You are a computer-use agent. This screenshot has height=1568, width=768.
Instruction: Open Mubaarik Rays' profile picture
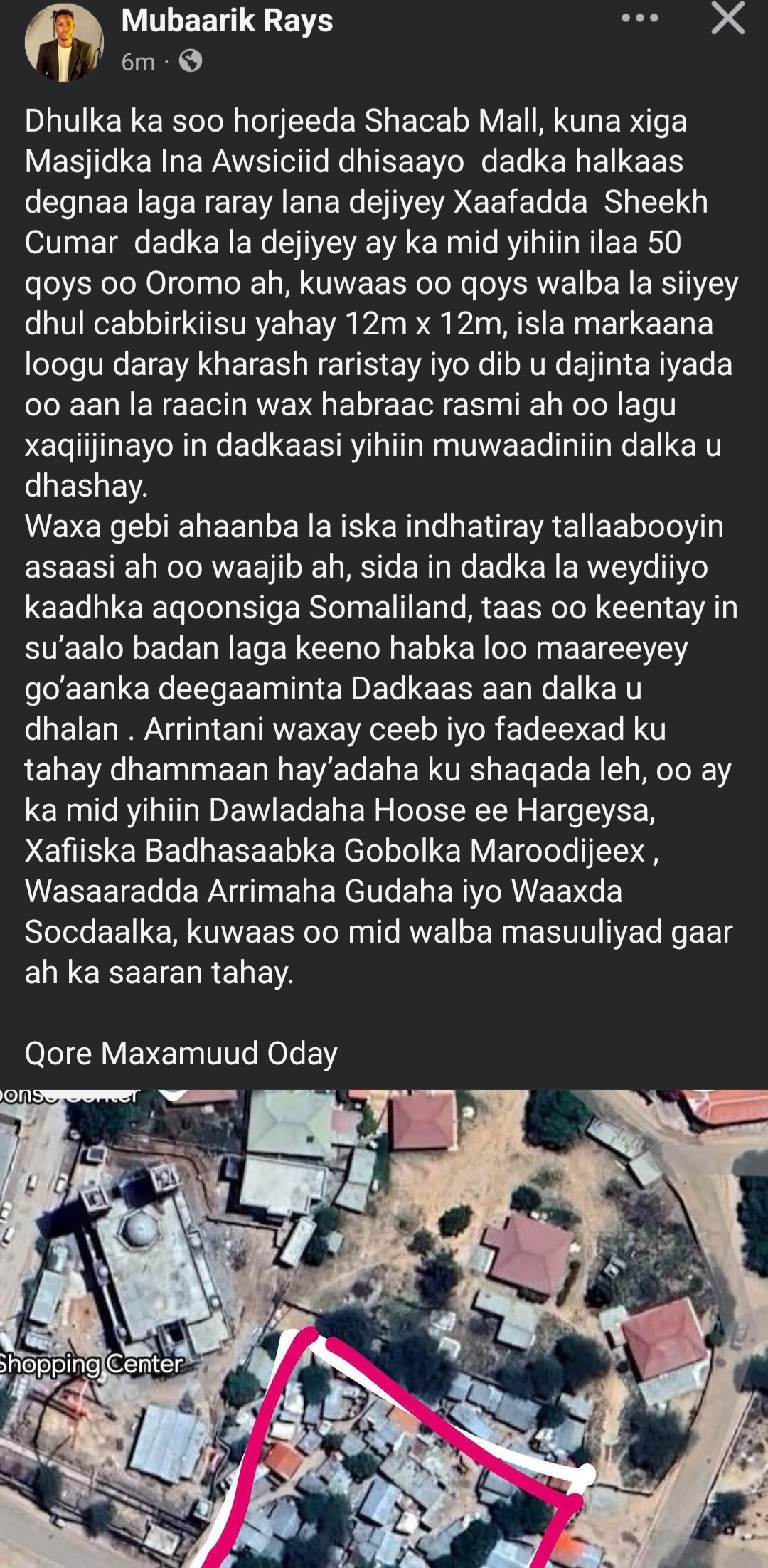point(64,43)
